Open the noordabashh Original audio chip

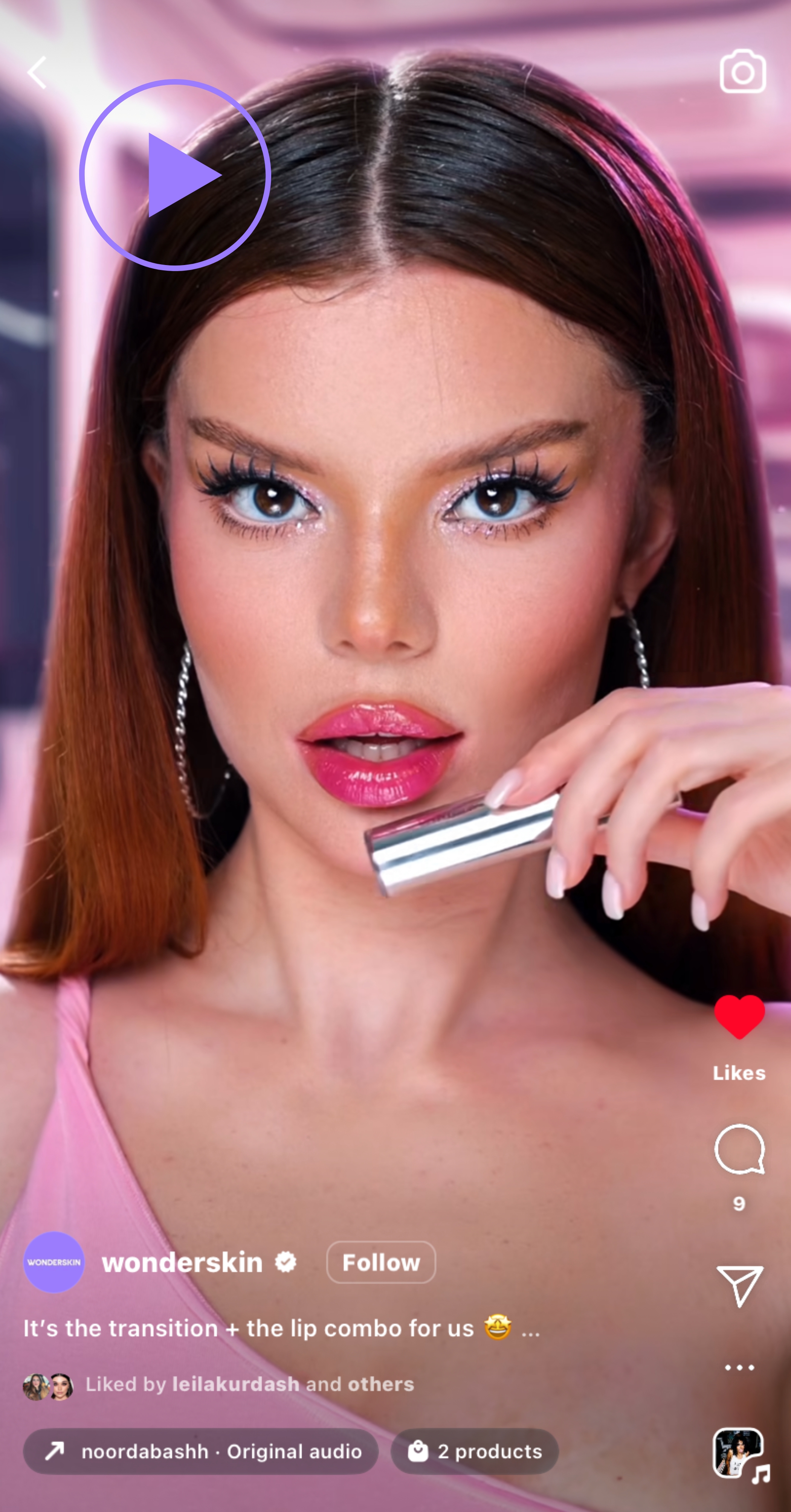point(201,1451)
